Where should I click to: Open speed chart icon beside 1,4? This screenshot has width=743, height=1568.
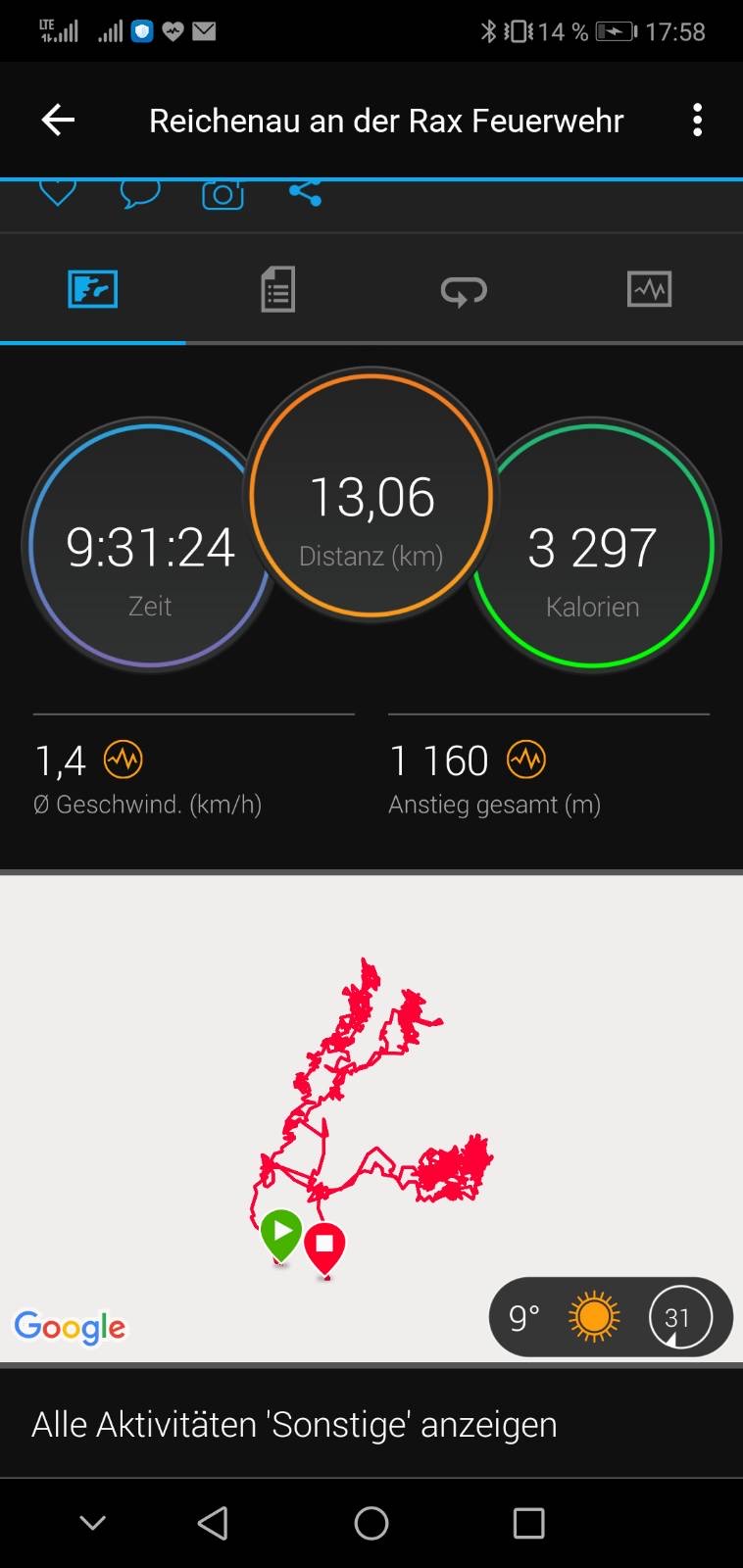(124, 759)
